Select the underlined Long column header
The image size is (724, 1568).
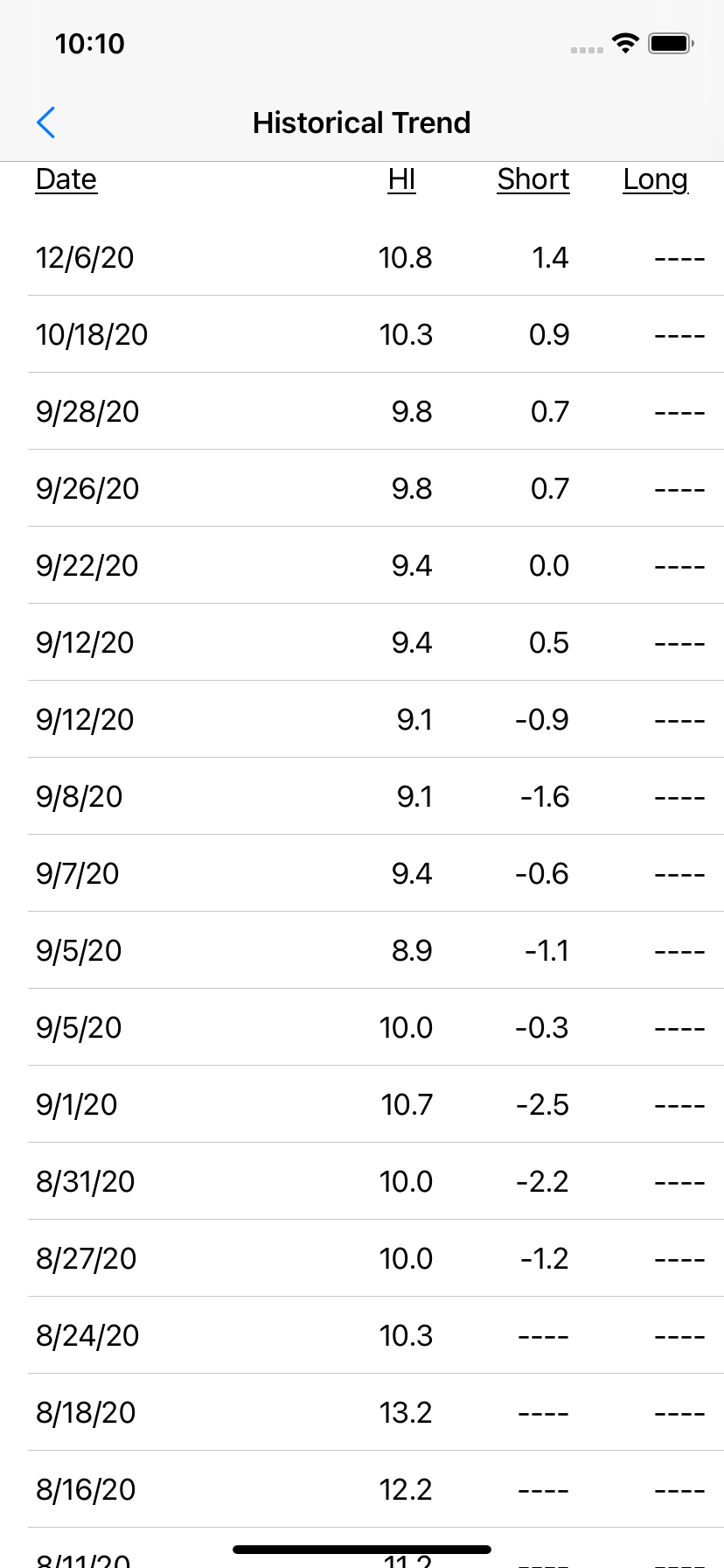pyautogui.click(x=656, y=179)
